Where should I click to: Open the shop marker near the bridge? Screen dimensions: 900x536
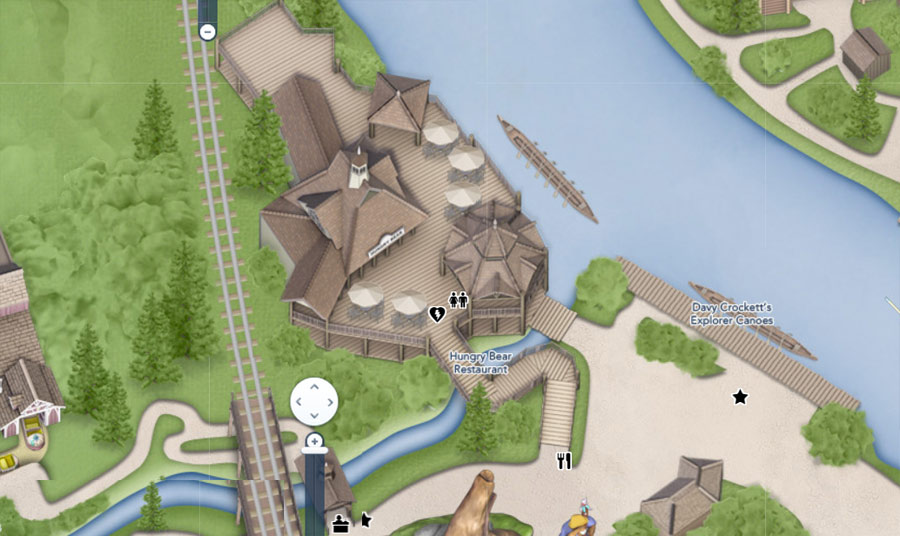[341, 521]
